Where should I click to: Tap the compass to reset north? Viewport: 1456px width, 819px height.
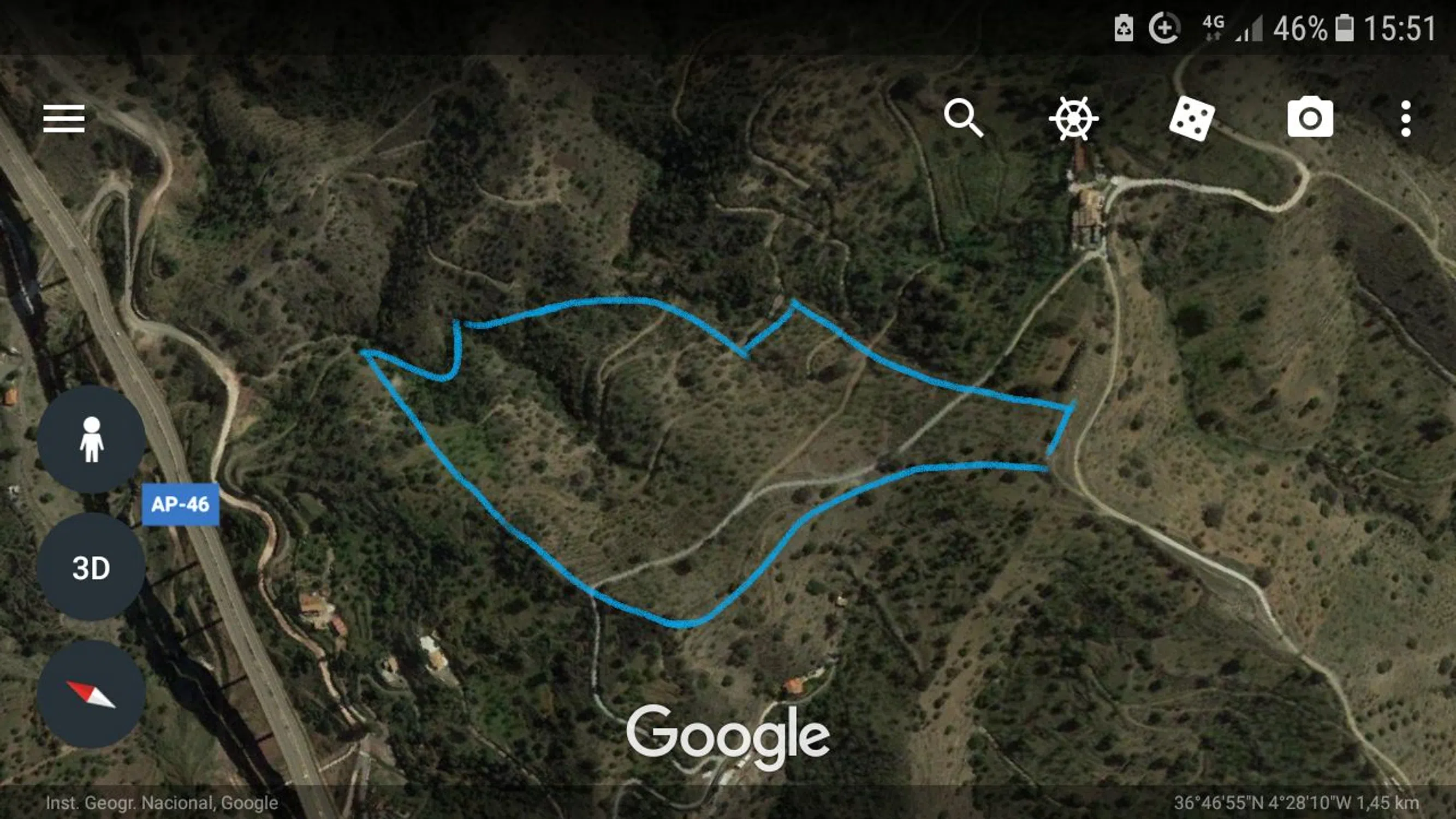tap(91, 694)
